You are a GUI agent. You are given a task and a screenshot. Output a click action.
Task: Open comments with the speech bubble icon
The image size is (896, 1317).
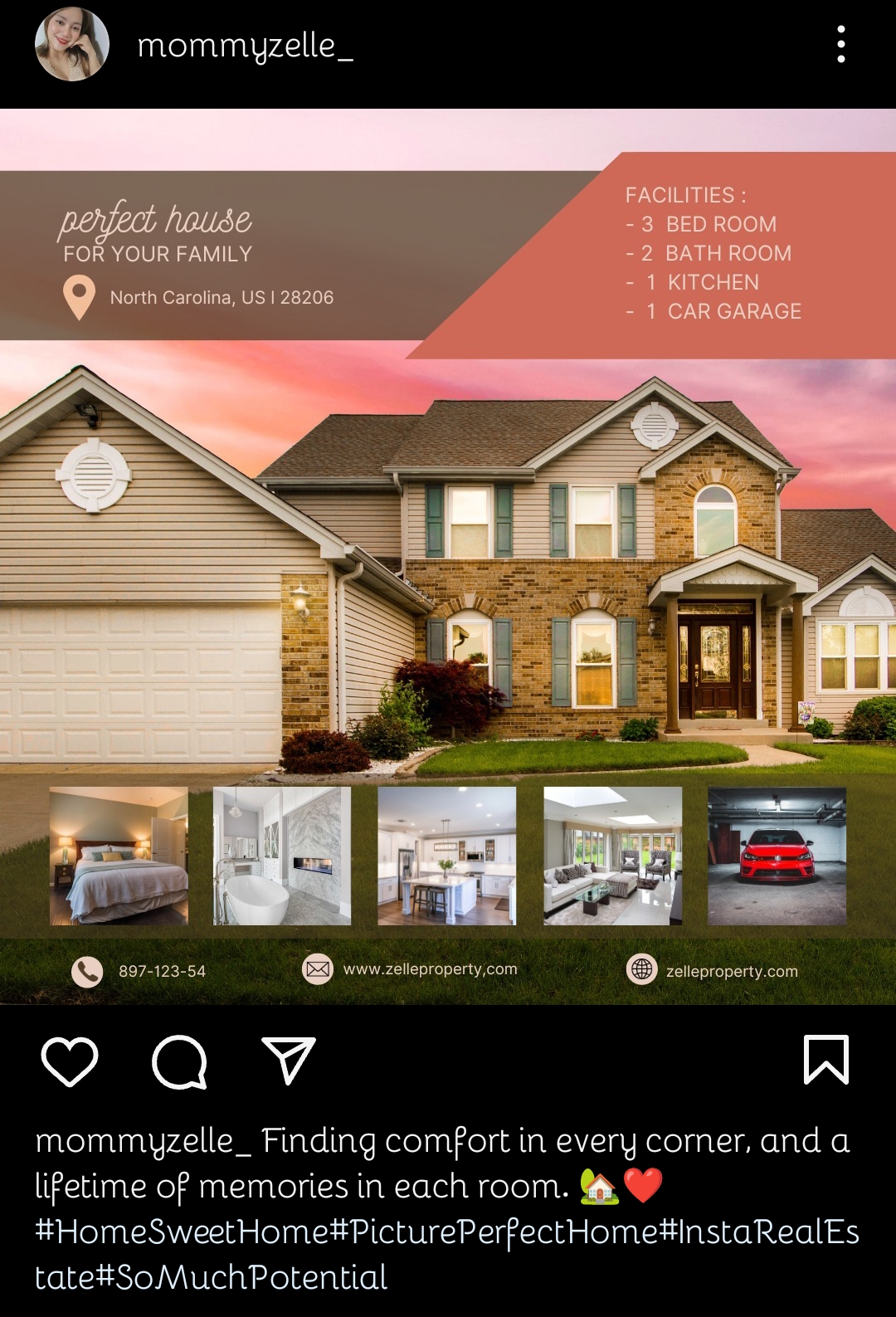[x=179, y=1061]
